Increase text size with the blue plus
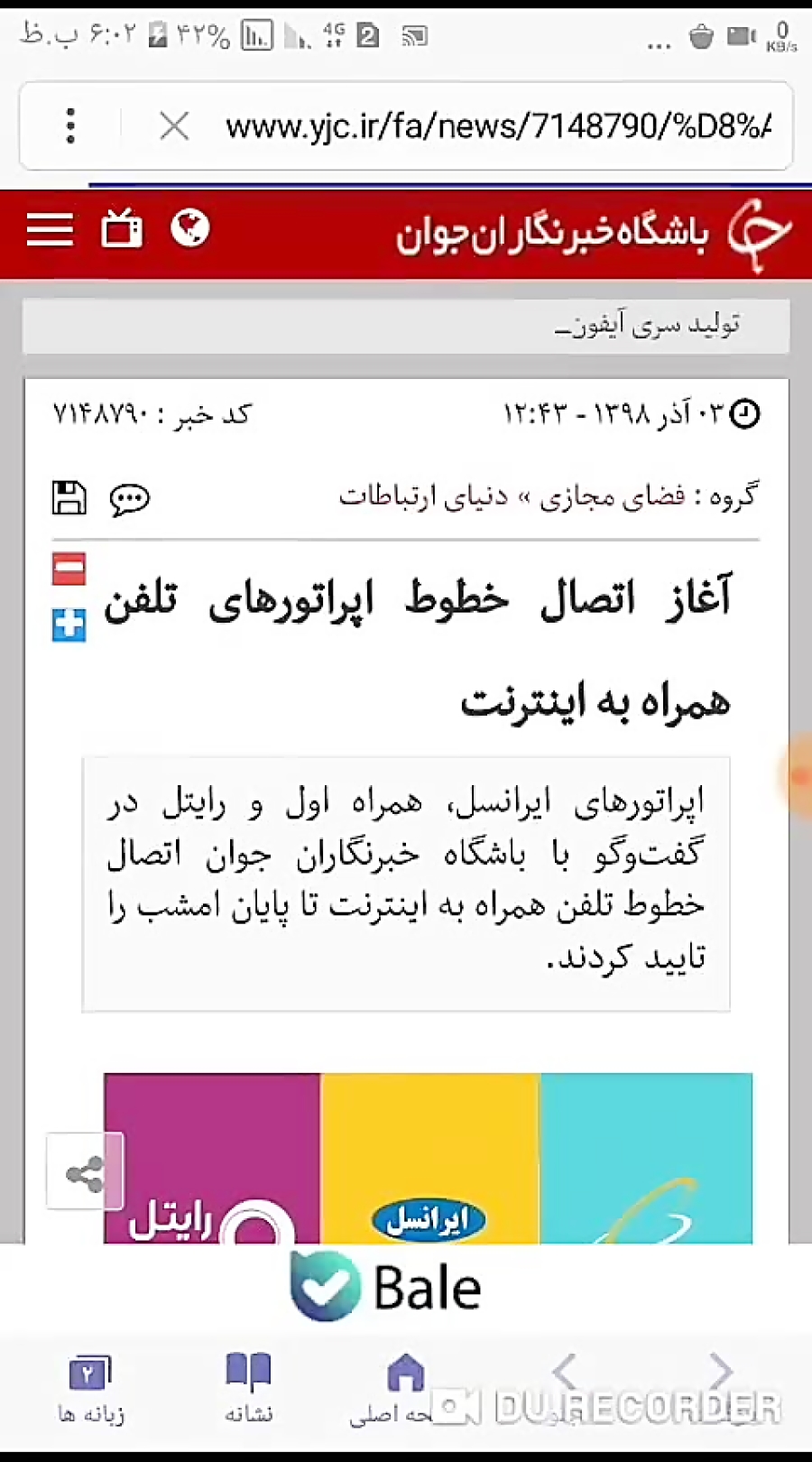 click(x=69, y=625)
